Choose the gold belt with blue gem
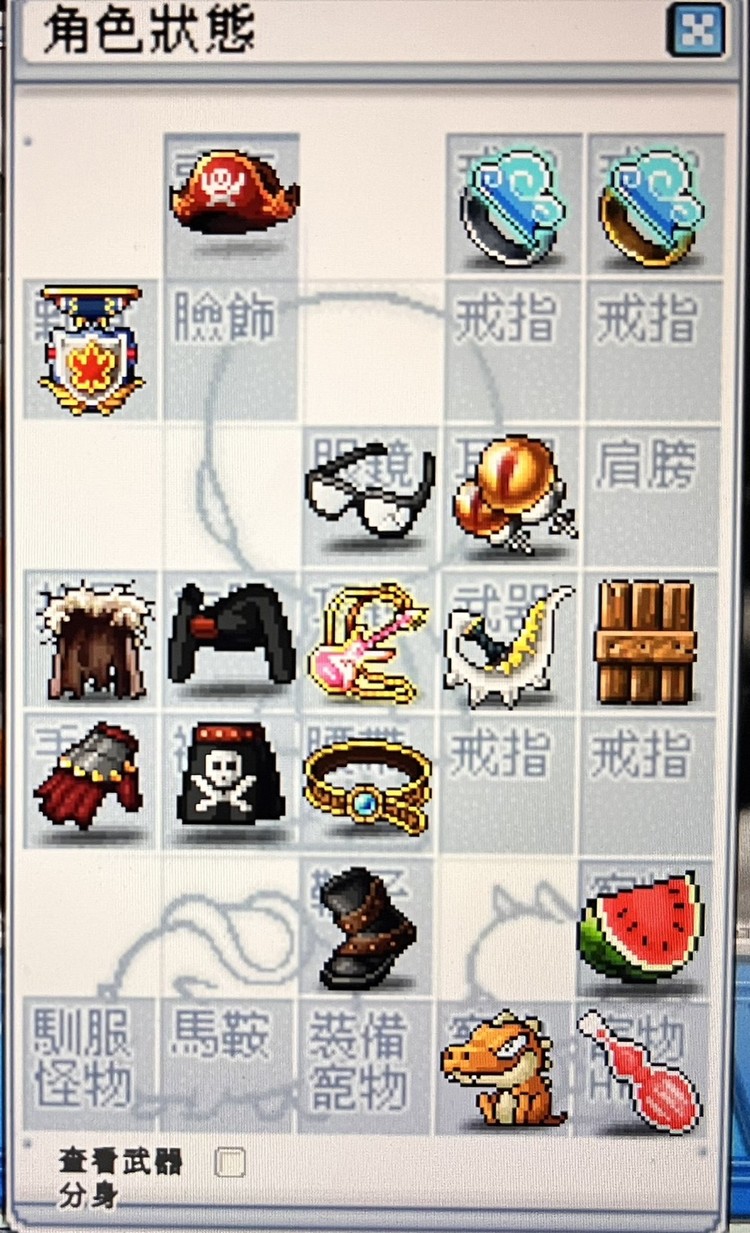Image resolution: width=750 pixels, height=1233 pixels. (370, 784)
